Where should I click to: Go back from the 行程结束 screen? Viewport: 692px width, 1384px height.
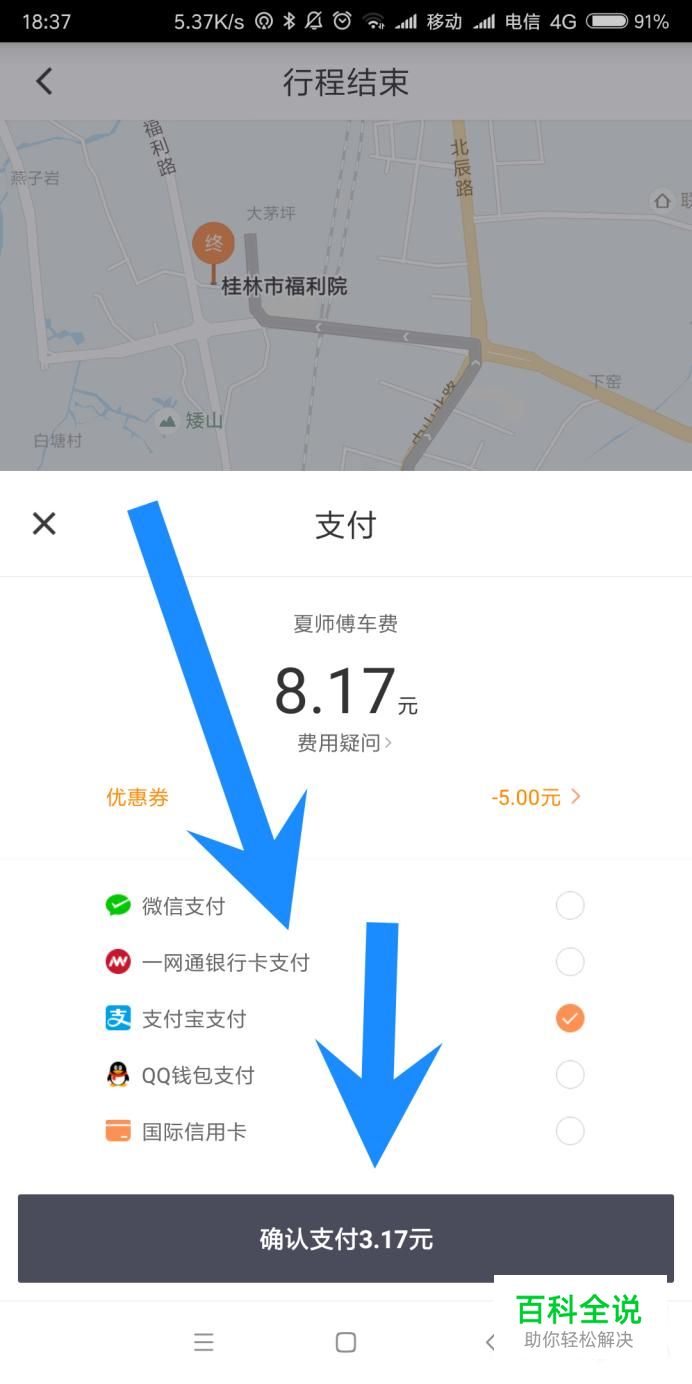44,81
